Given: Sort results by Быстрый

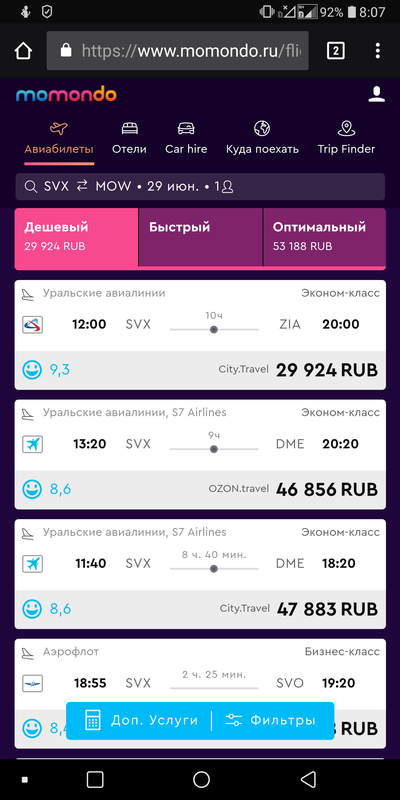Looking at the screenshot, I should (201, 237).
